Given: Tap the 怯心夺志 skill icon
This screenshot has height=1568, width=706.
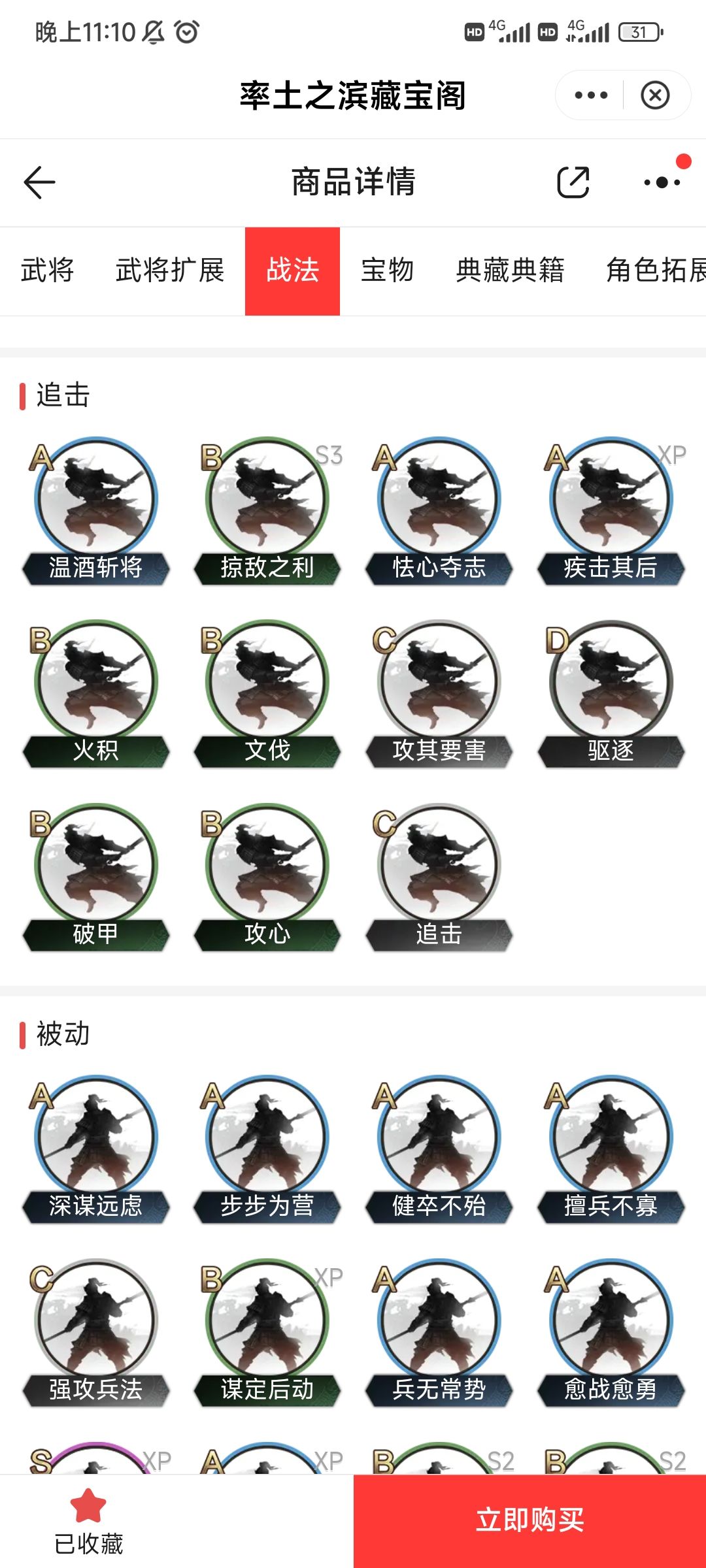Looking at the screenshot, I should [439, 503].
